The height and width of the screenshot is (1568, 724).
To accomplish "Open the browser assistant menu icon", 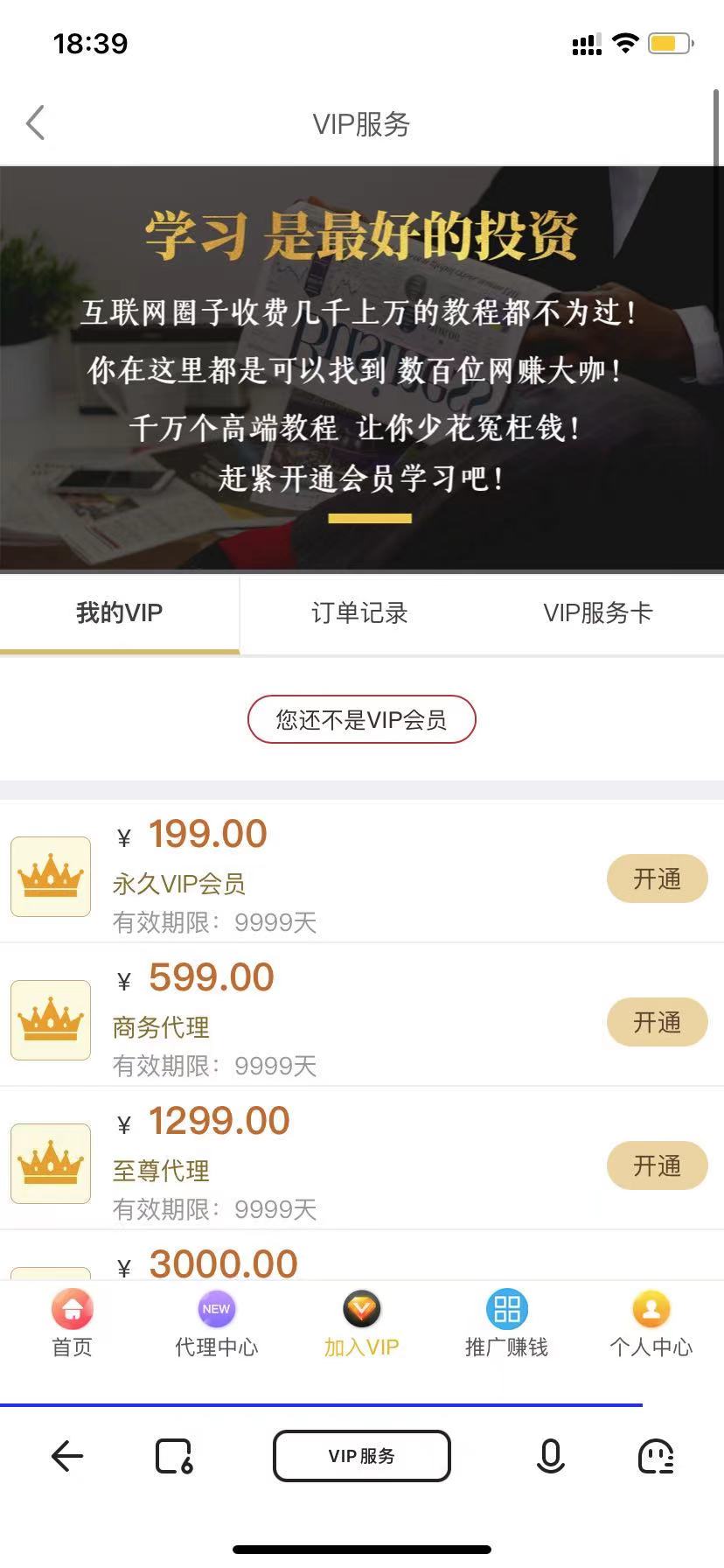I will pyautogui.click(x=656, y=1456).
